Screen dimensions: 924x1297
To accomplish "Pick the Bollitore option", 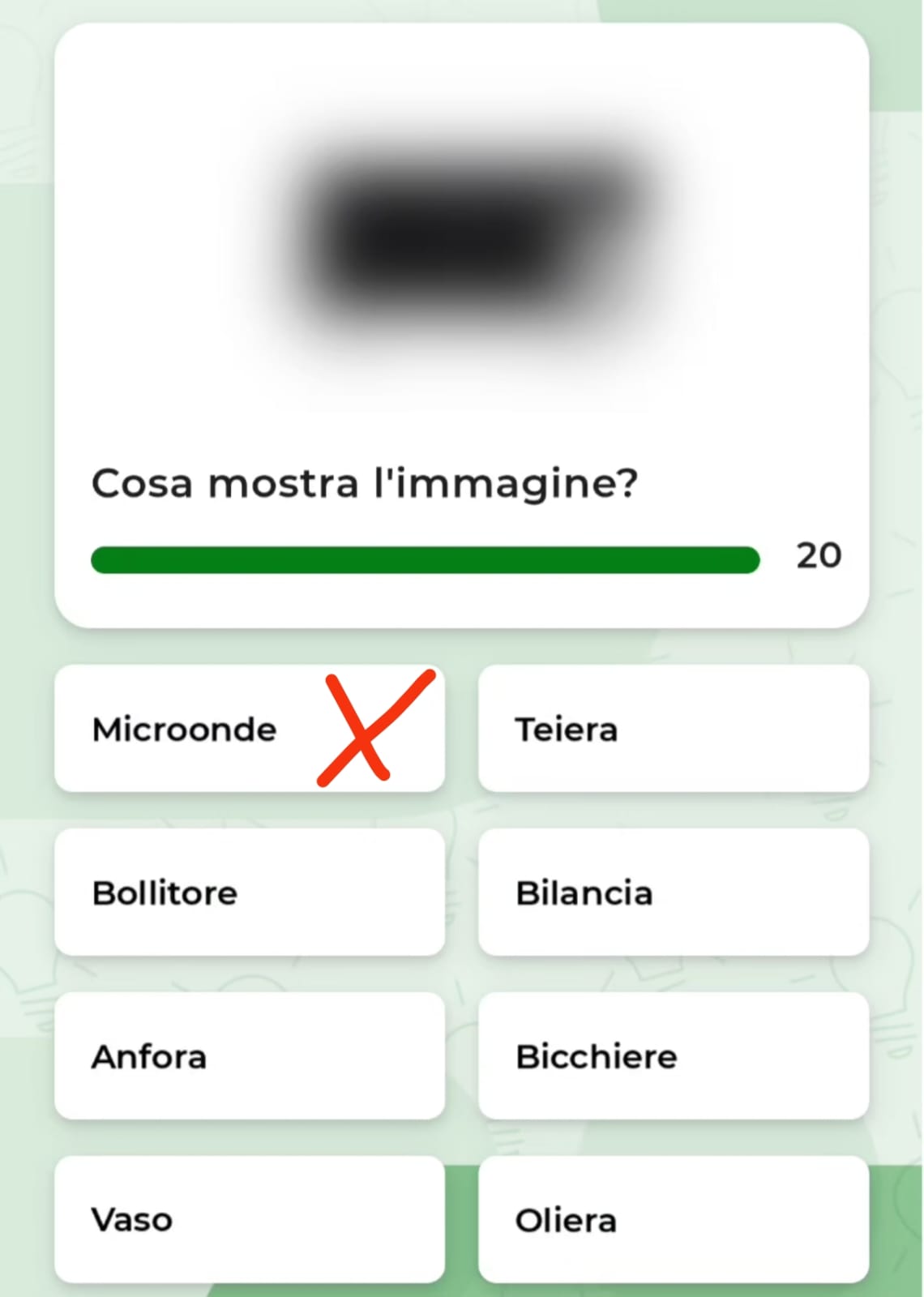I will tap(249, 892).
